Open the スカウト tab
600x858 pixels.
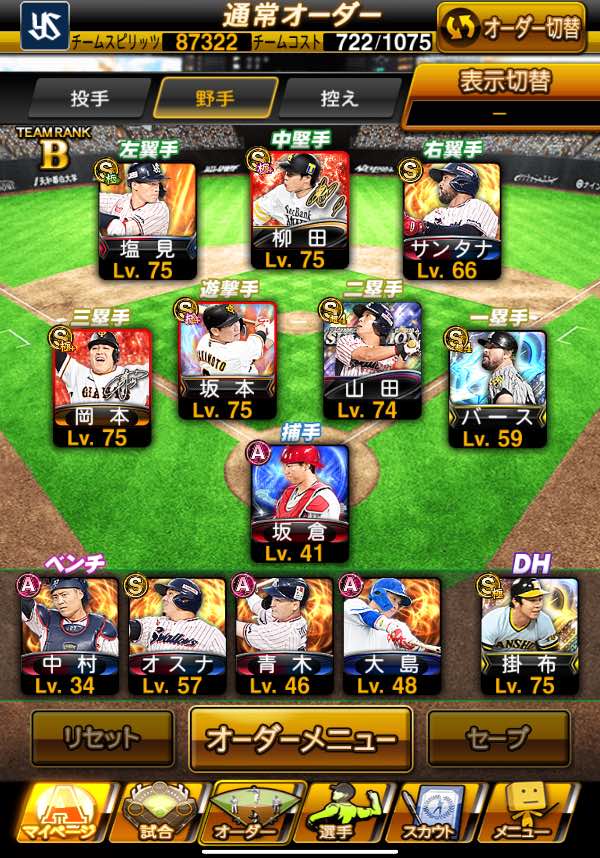(x=430, y=812)
